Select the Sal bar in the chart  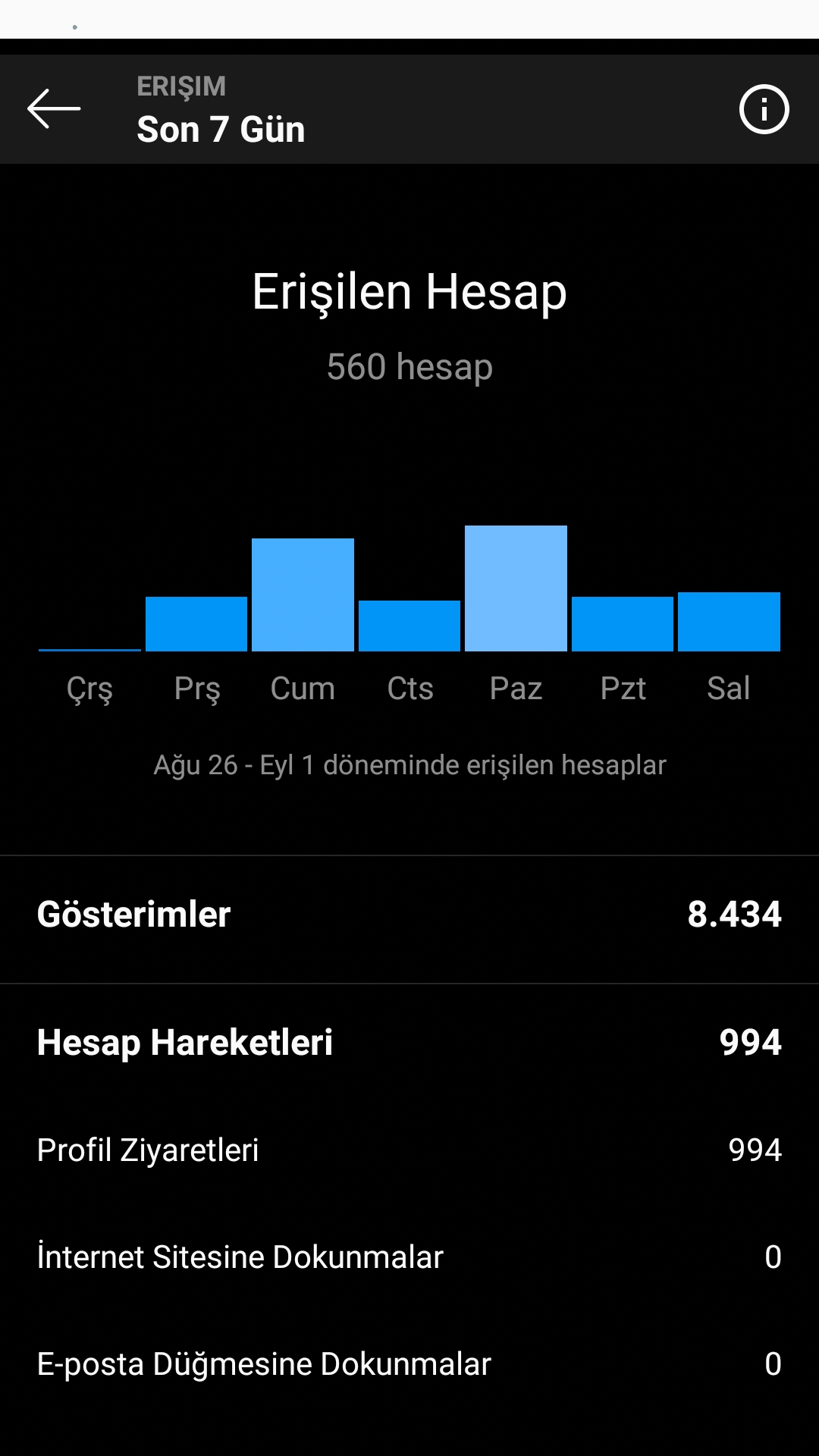[729, 622]
